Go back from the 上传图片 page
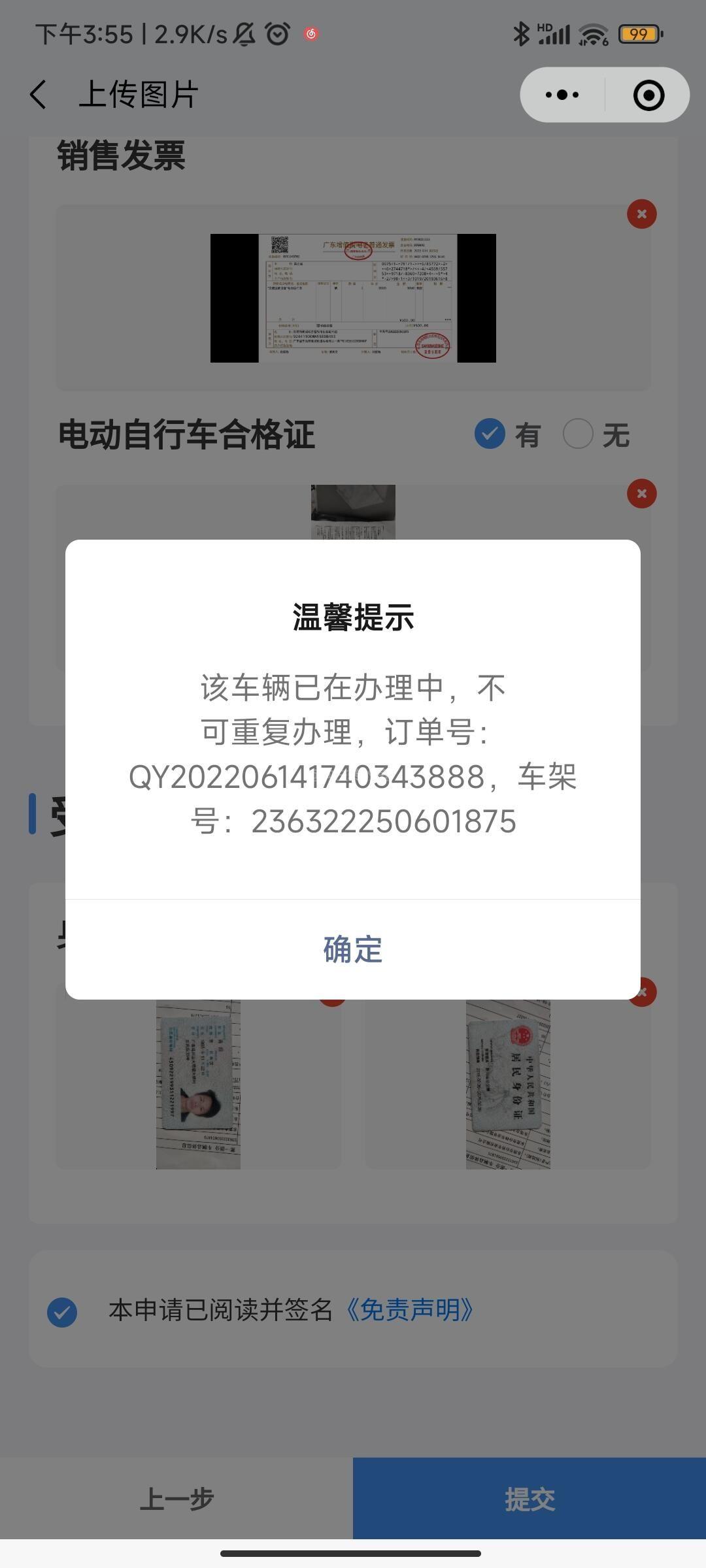Viewport: 706px width, 1568px height. click(x=39, y=95)
